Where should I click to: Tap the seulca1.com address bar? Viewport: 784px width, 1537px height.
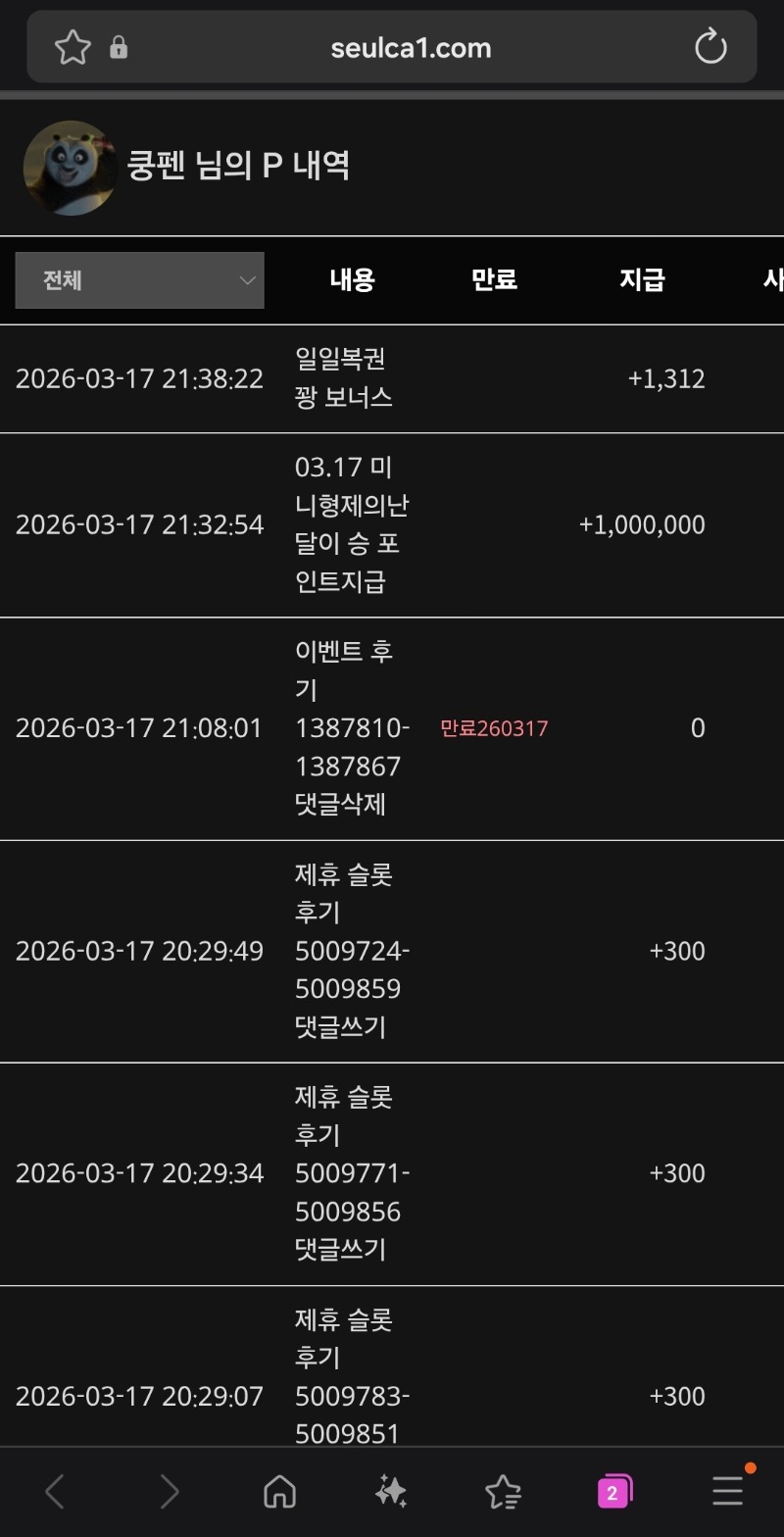[411, 47]
